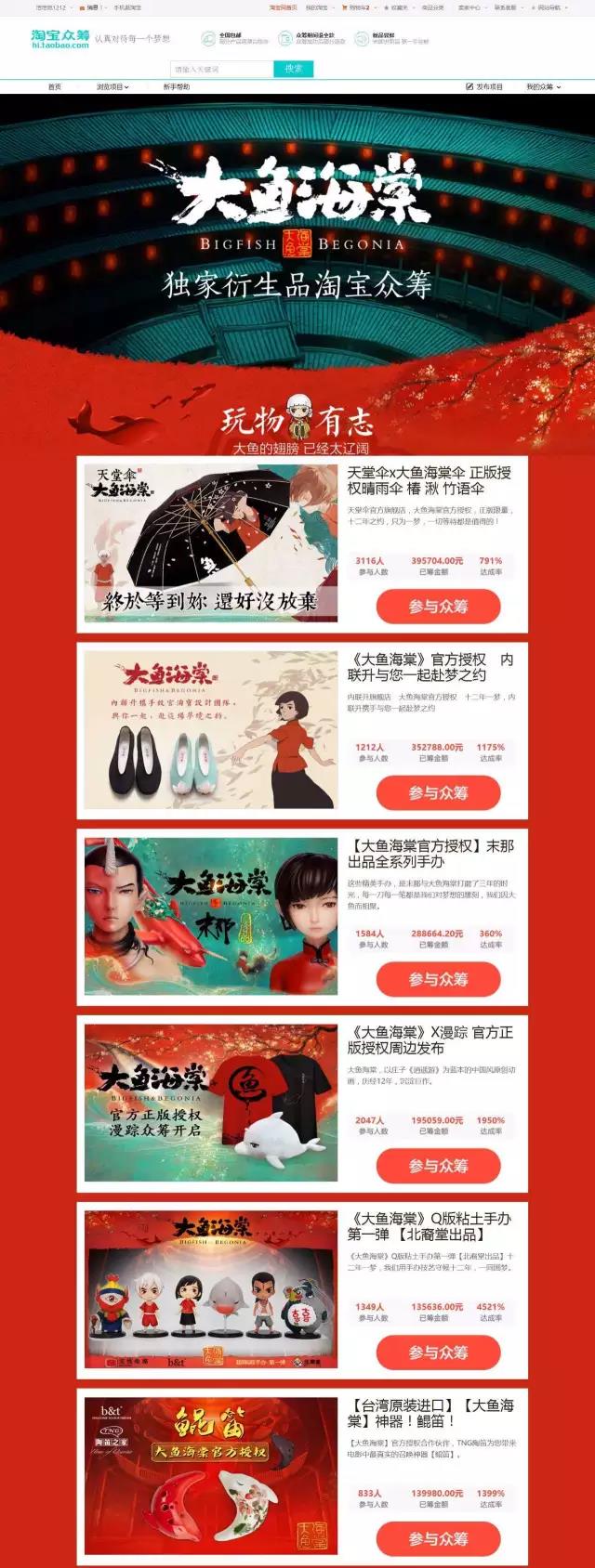Open the 新手帮助 help page

pyautogui.click(x=176, y=86)
